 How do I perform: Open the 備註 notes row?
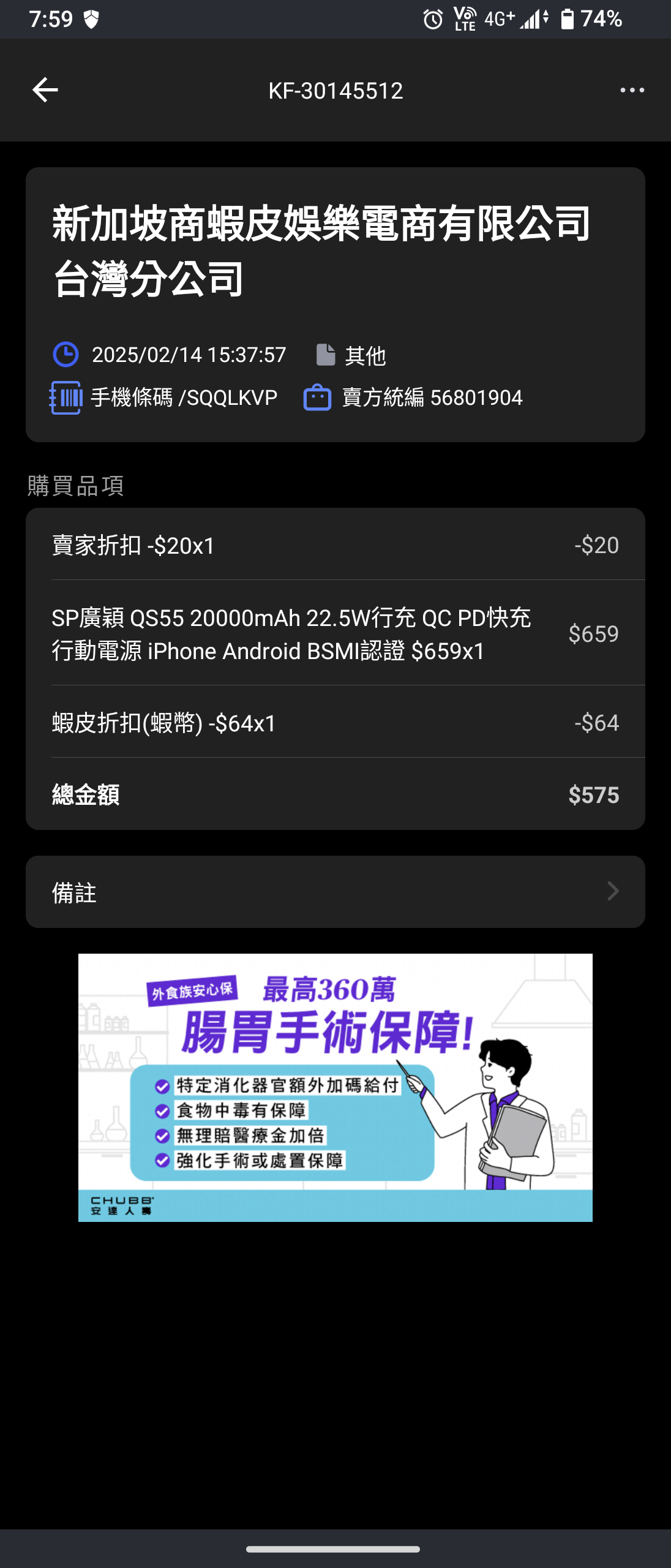(335, 892)
